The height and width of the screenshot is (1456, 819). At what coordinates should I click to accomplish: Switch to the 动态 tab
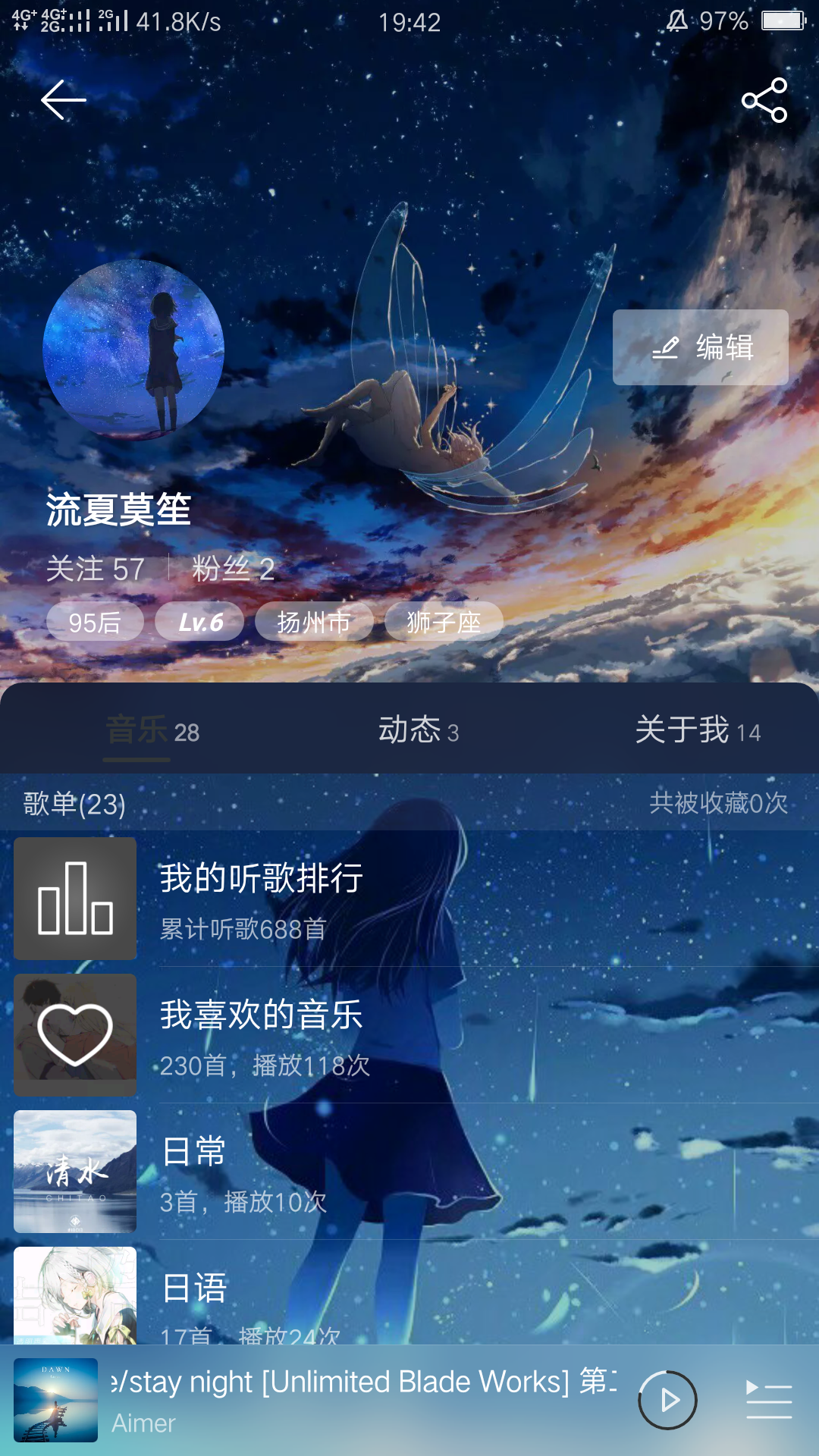pyautogui.click(x=418, y=730)
